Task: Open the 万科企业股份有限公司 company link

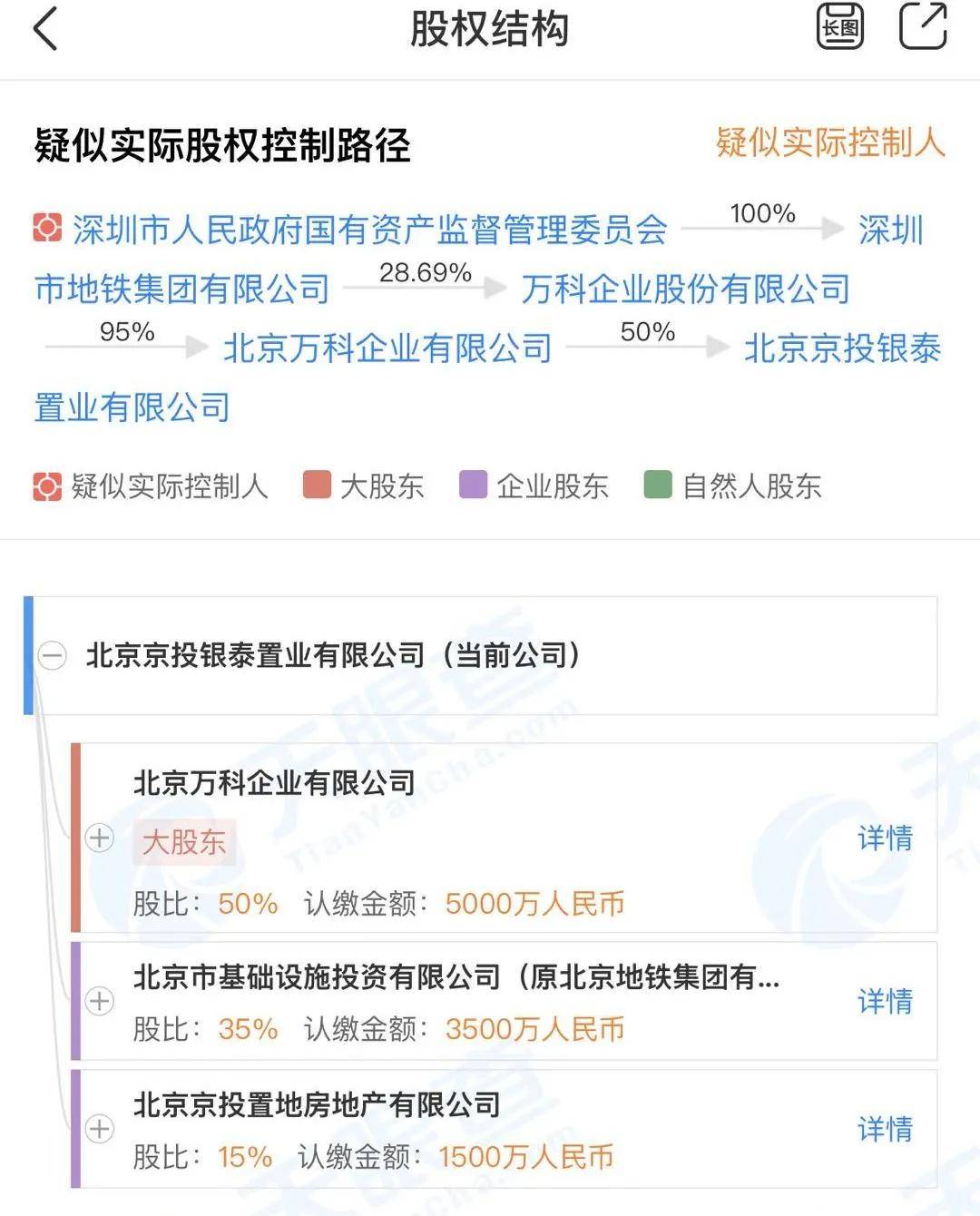Action: [x=685, y=289]
